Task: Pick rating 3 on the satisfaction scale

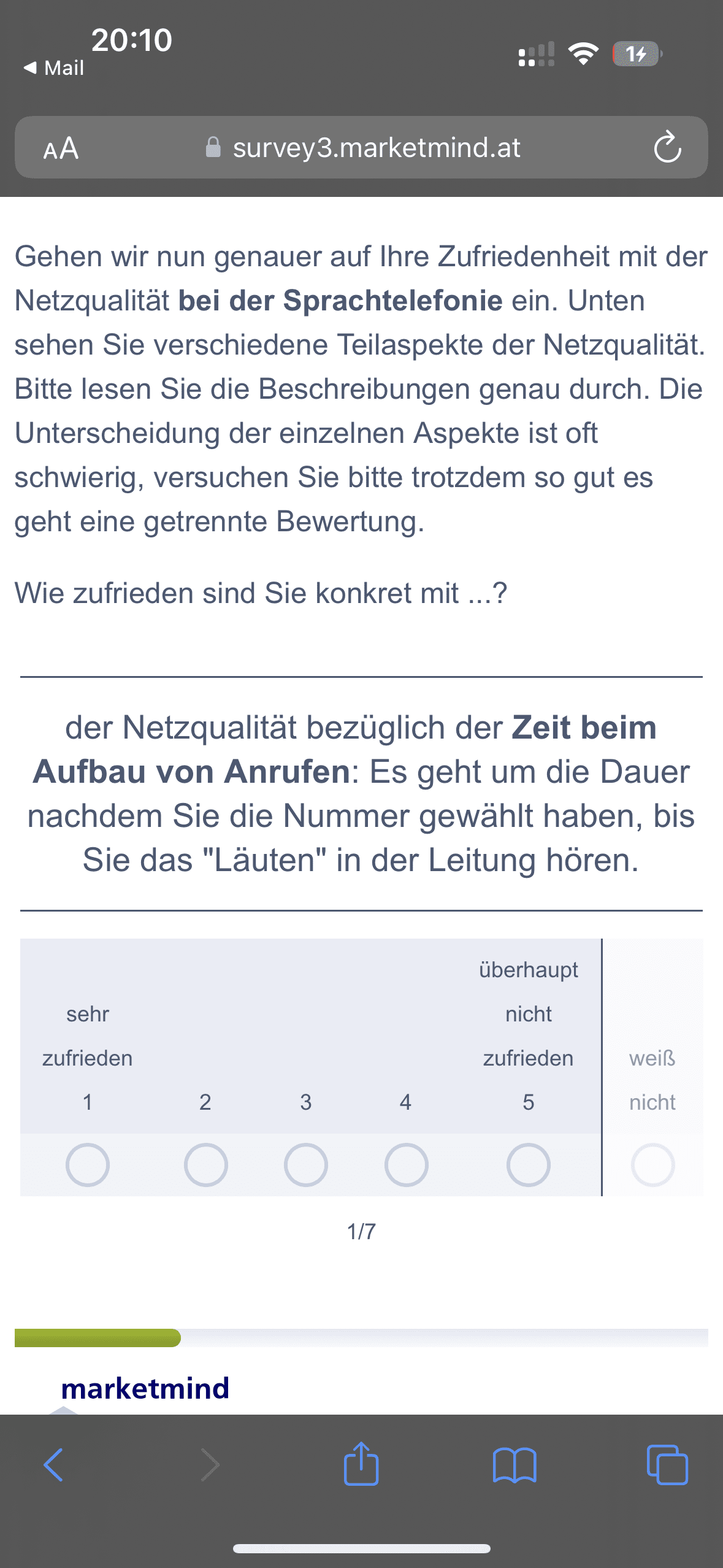Action: coord(305,1164)
